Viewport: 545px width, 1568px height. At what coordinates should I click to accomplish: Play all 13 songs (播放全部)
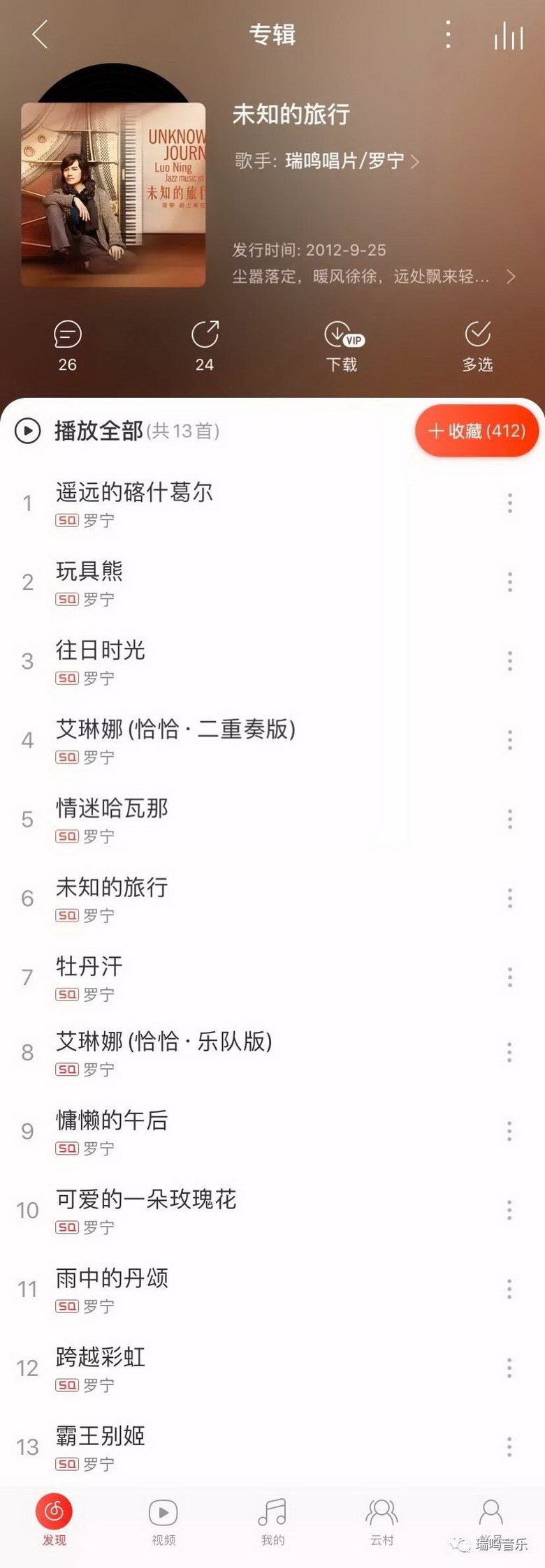coord(98,431)
